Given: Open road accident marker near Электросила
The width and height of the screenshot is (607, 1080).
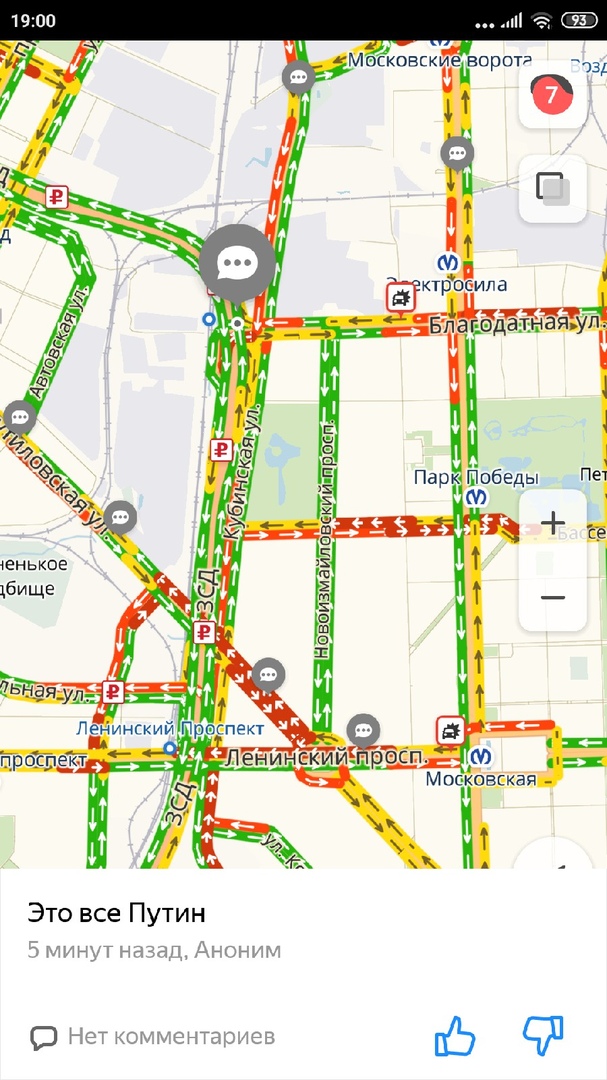Looking at the screenshot, I should (401, 297).
